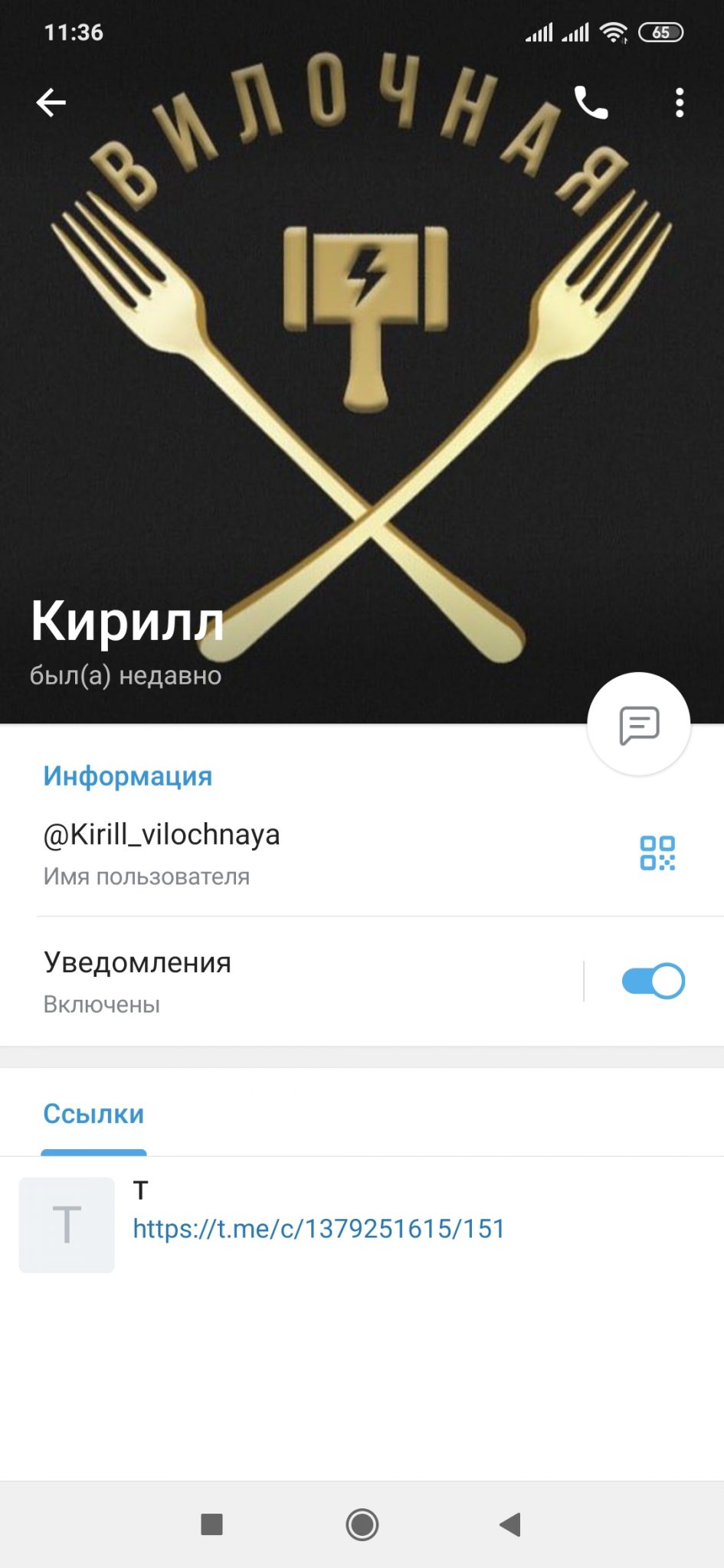Viewport: 724px width, 1568px height.
Task: Show QR code for @Kirill_vilochnaya
Action: (657, 853)
